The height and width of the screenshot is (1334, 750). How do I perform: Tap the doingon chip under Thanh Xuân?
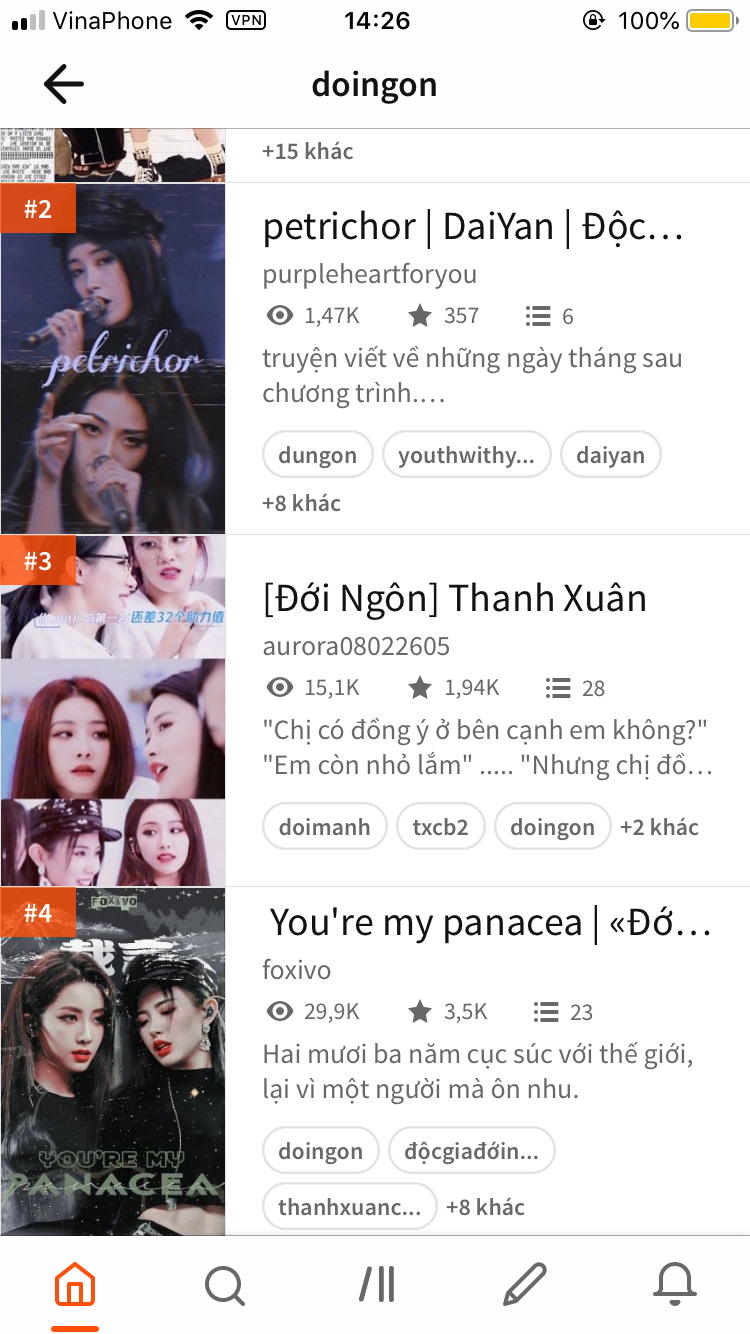pos(552,827)
